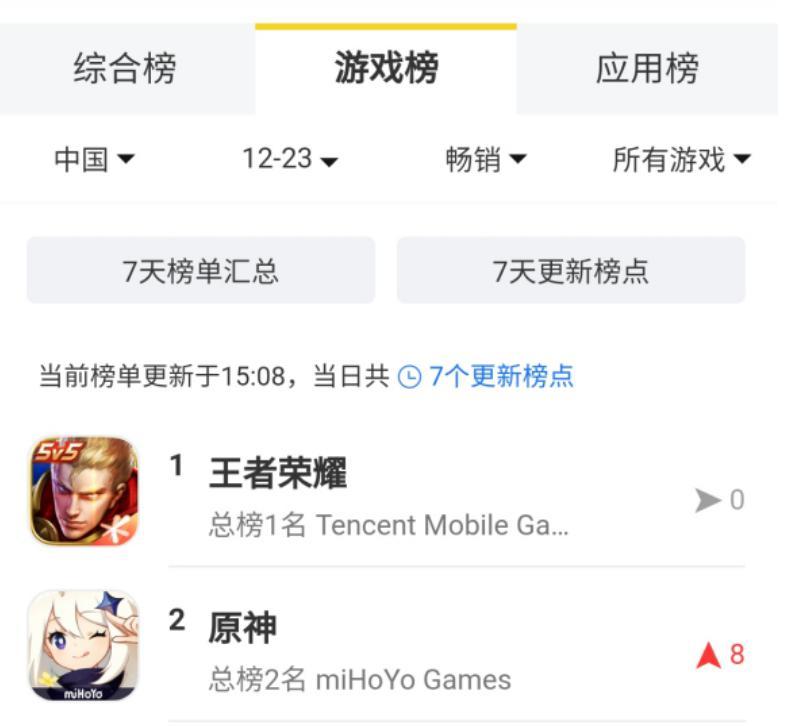796x726 pixels.
Task: Expand the 所有游戏 category filter
Action: click(681, 159)
